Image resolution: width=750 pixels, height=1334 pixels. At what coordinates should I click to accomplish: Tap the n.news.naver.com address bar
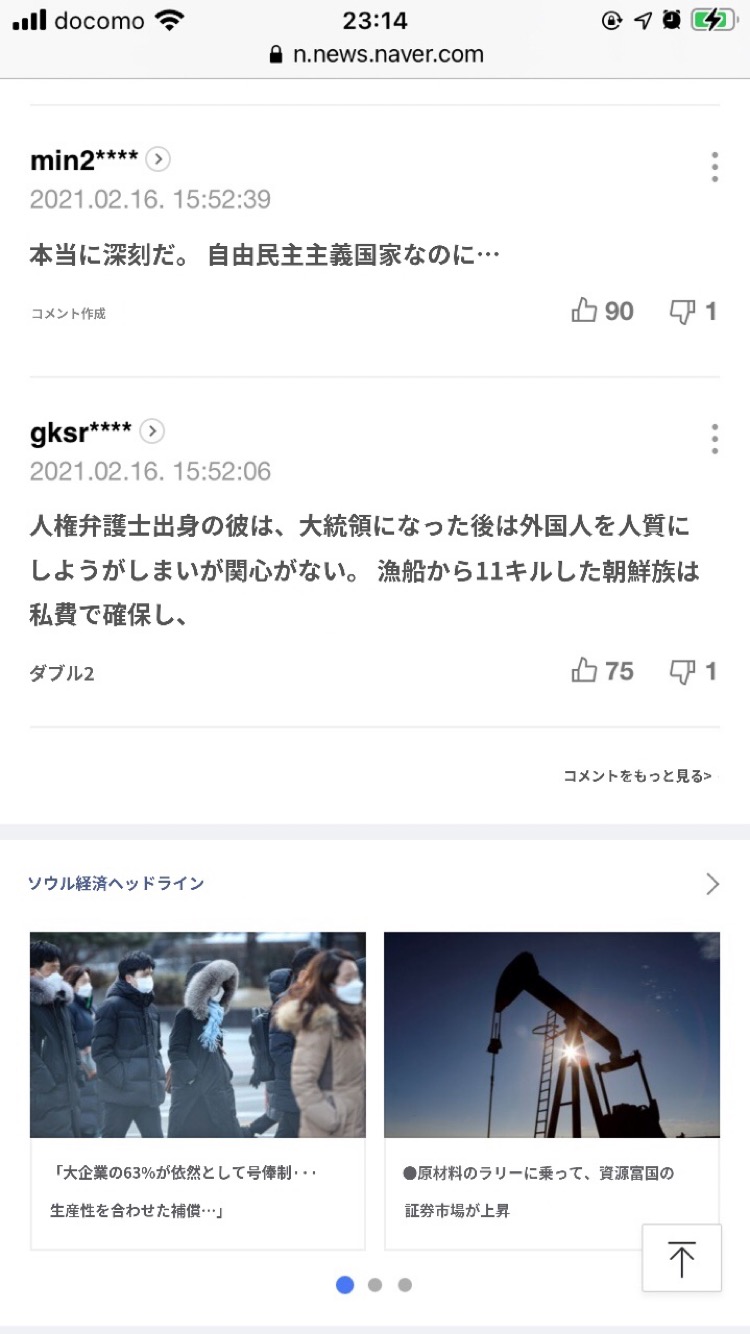[x=376, y=54]
